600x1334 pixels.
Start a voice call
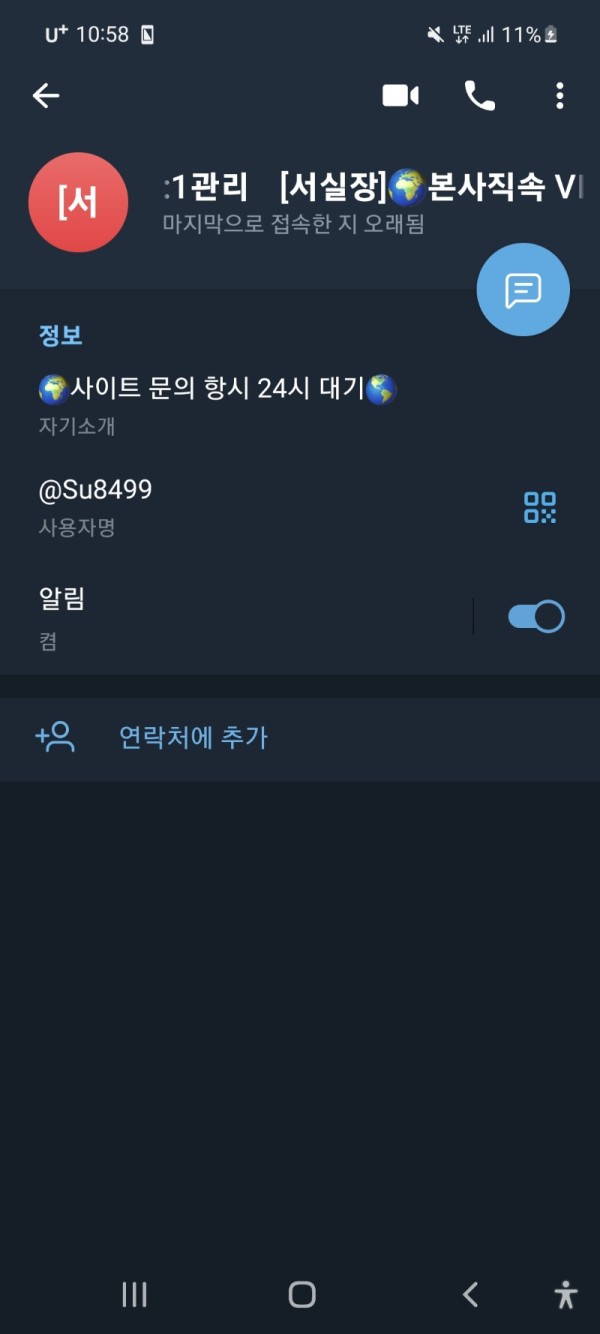tap(479, 96)
